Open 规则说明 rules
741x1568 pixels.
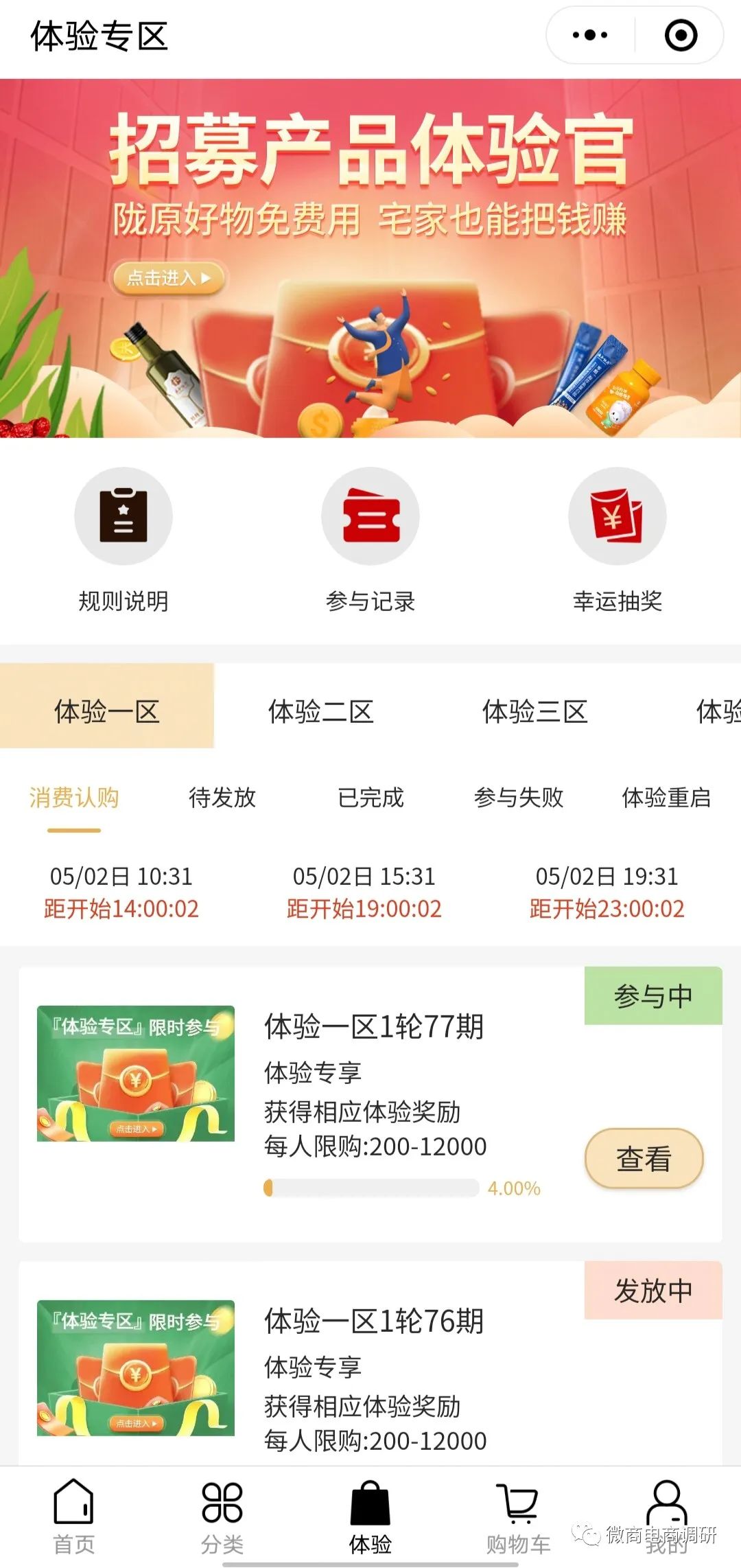pyautogui.click(x=123, y=539)
